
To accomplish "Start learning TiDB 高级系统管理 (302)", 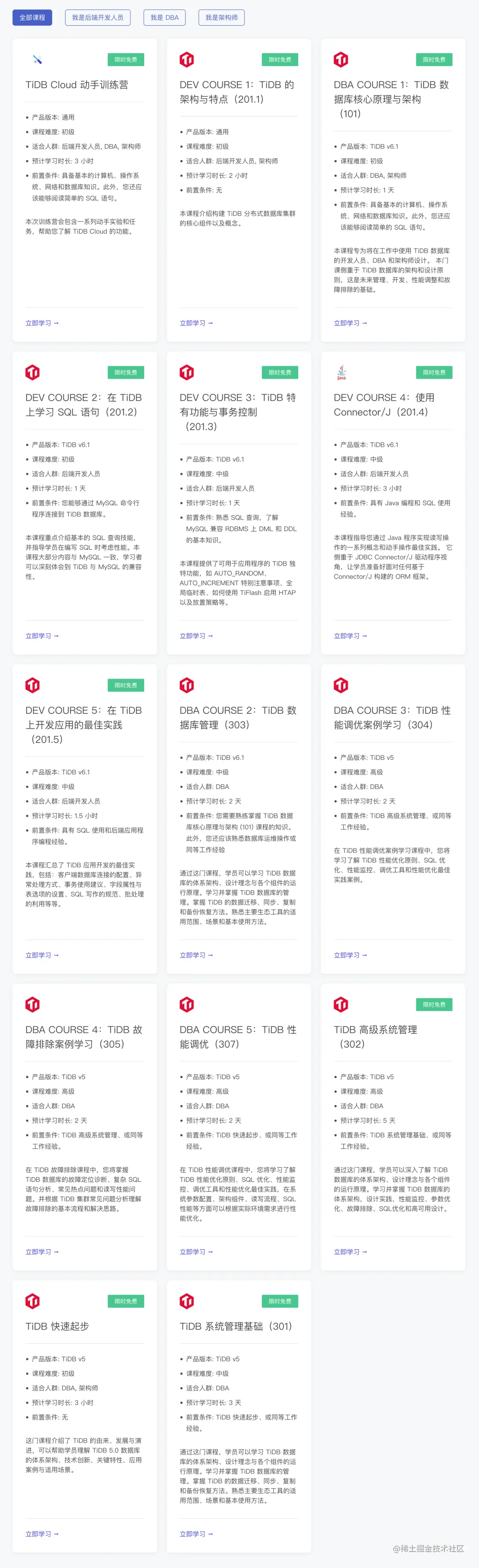I will pyautogui.click(x=350, y=1251).
